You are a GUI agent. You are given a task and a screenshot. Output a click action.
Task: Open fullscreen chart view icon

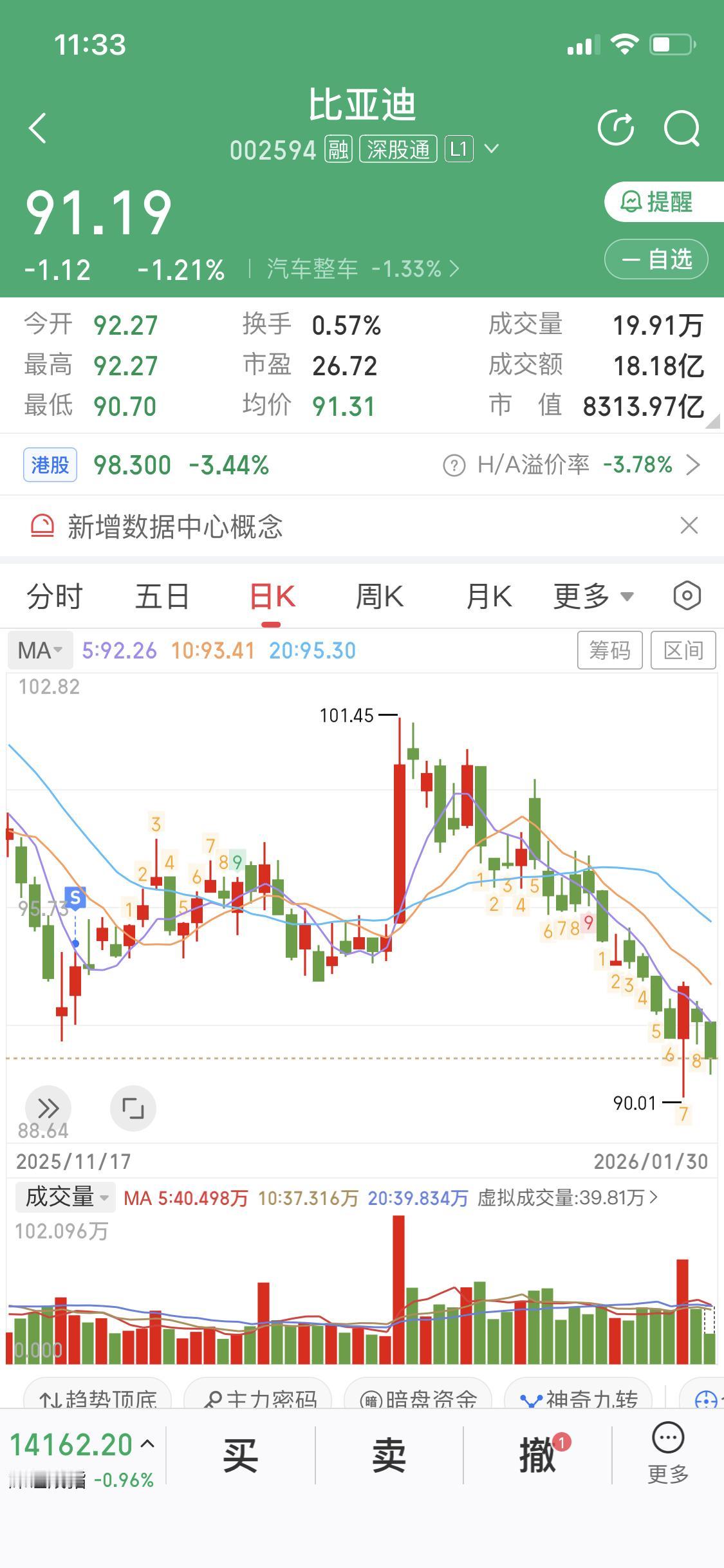point(133,1108)
